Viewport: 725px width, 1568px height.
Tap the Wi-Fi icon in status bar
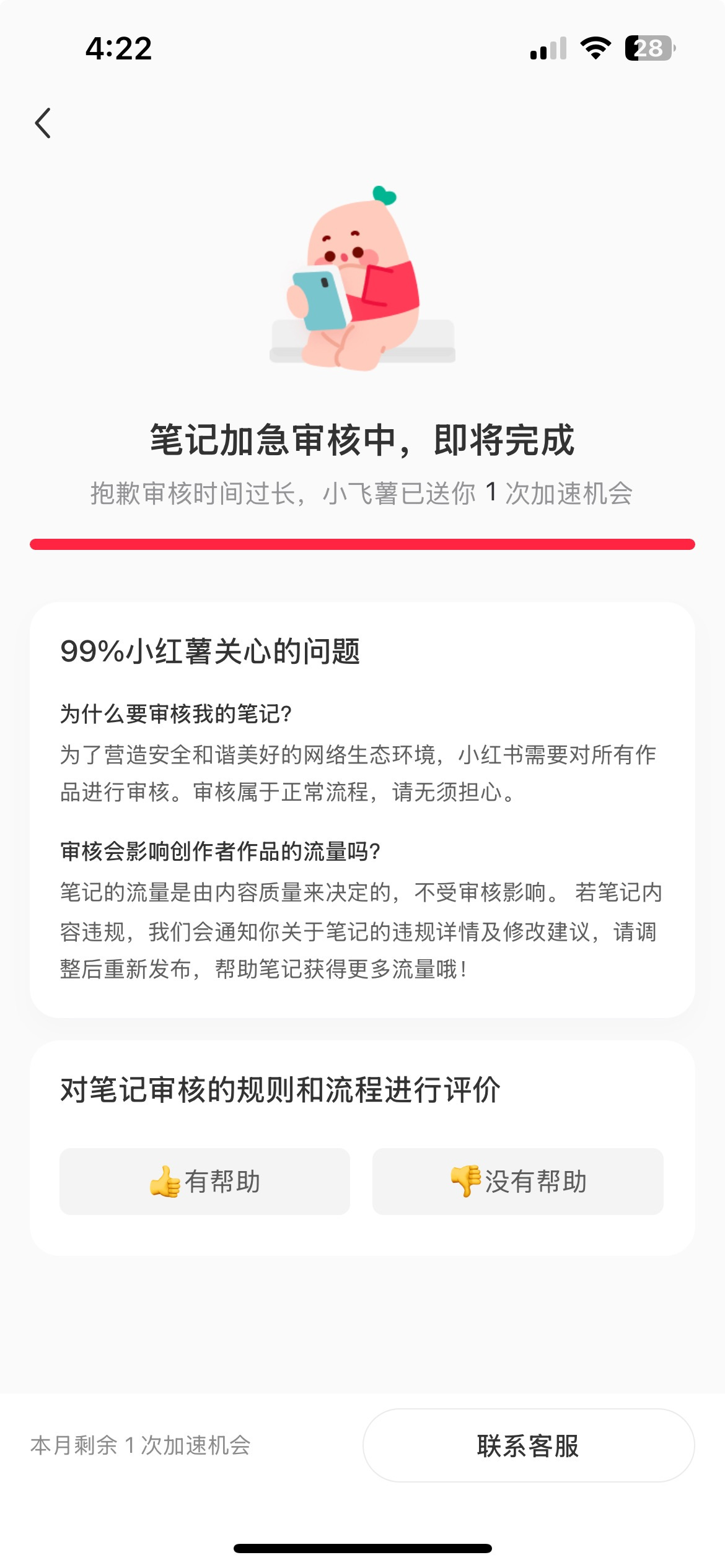tap(595, 48)
